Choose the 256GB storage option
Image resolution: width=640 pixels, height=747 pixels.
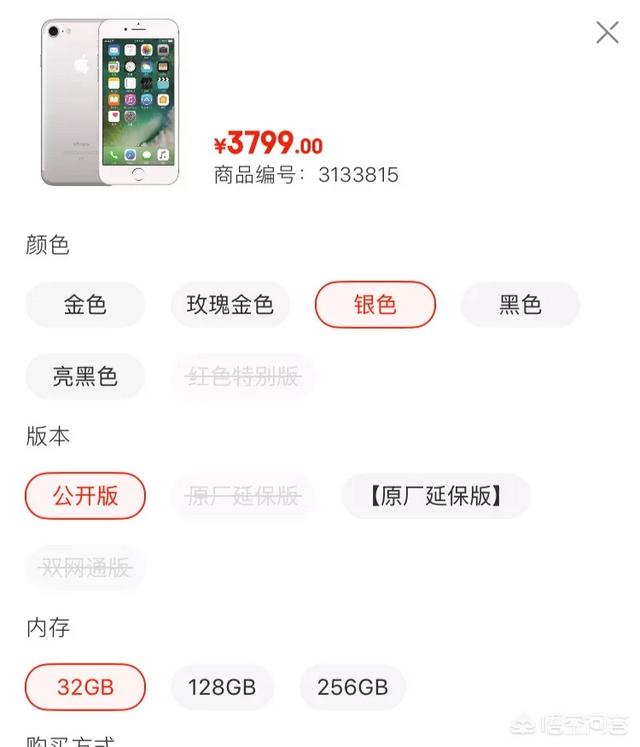[x=352, y=687]
